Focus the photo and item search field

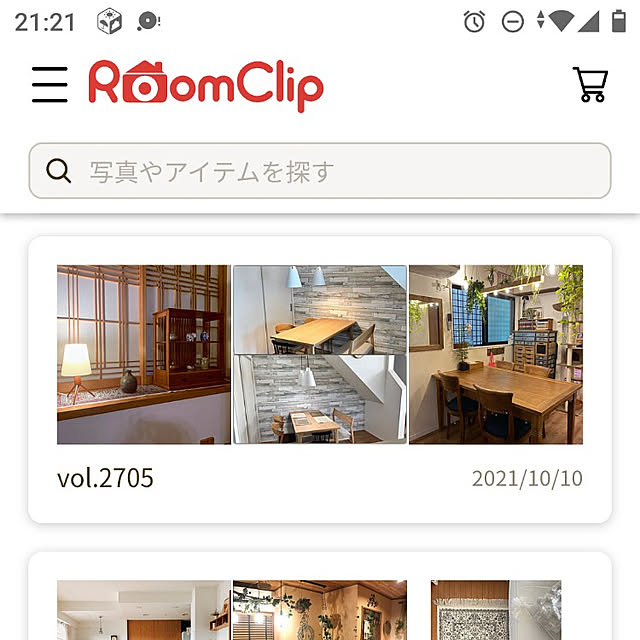(x=320, y=171)
